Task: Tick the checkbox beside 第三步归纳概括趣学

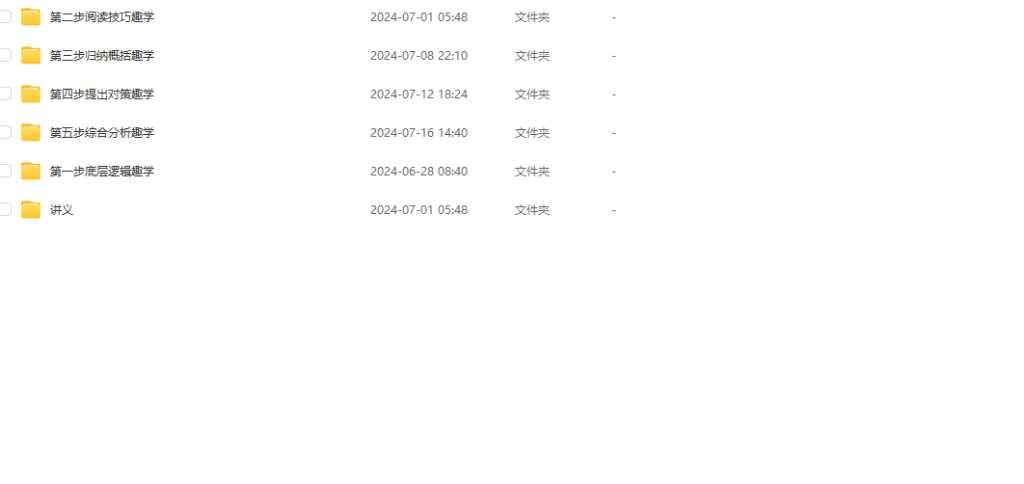Action: (5, 55)
